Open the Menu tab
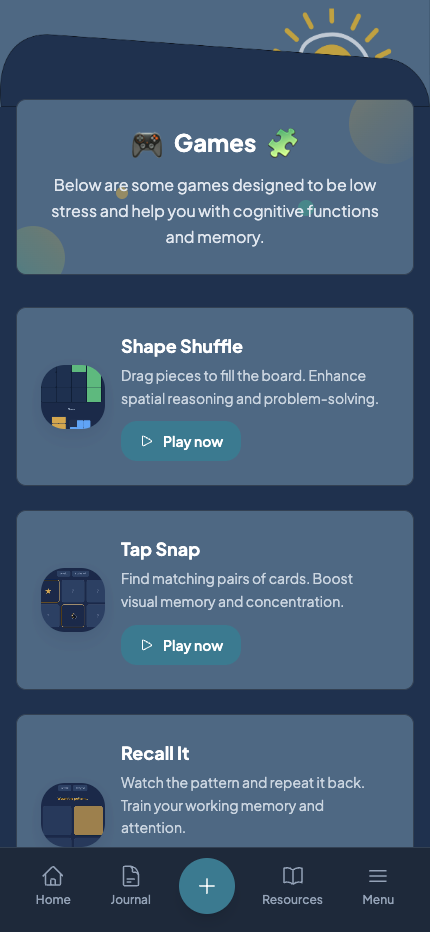Screen dimensions: 430x932 [378, 886]
